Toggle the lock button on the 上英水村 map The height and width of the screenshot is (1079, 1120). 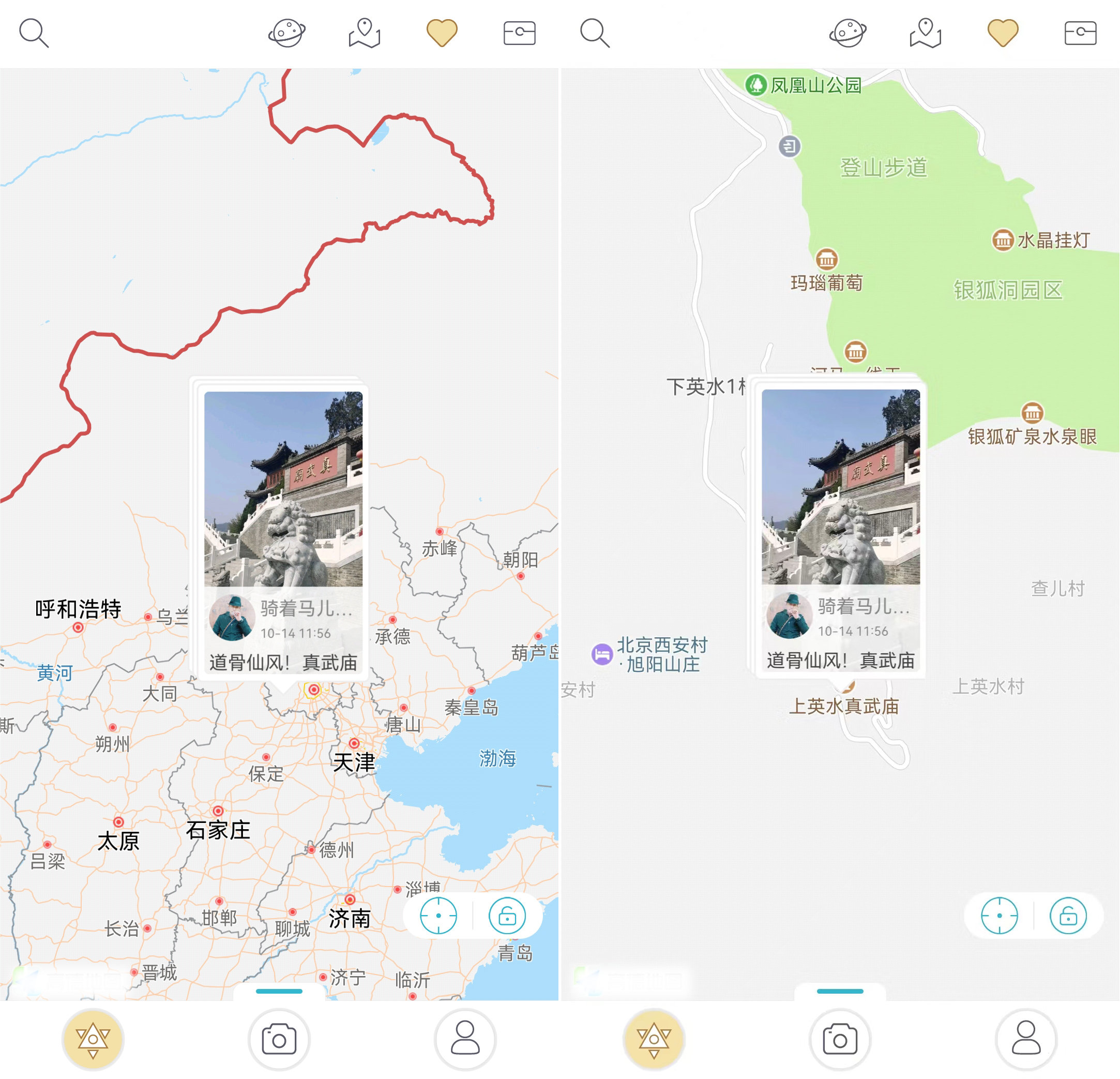click(x=1067, y=916)
